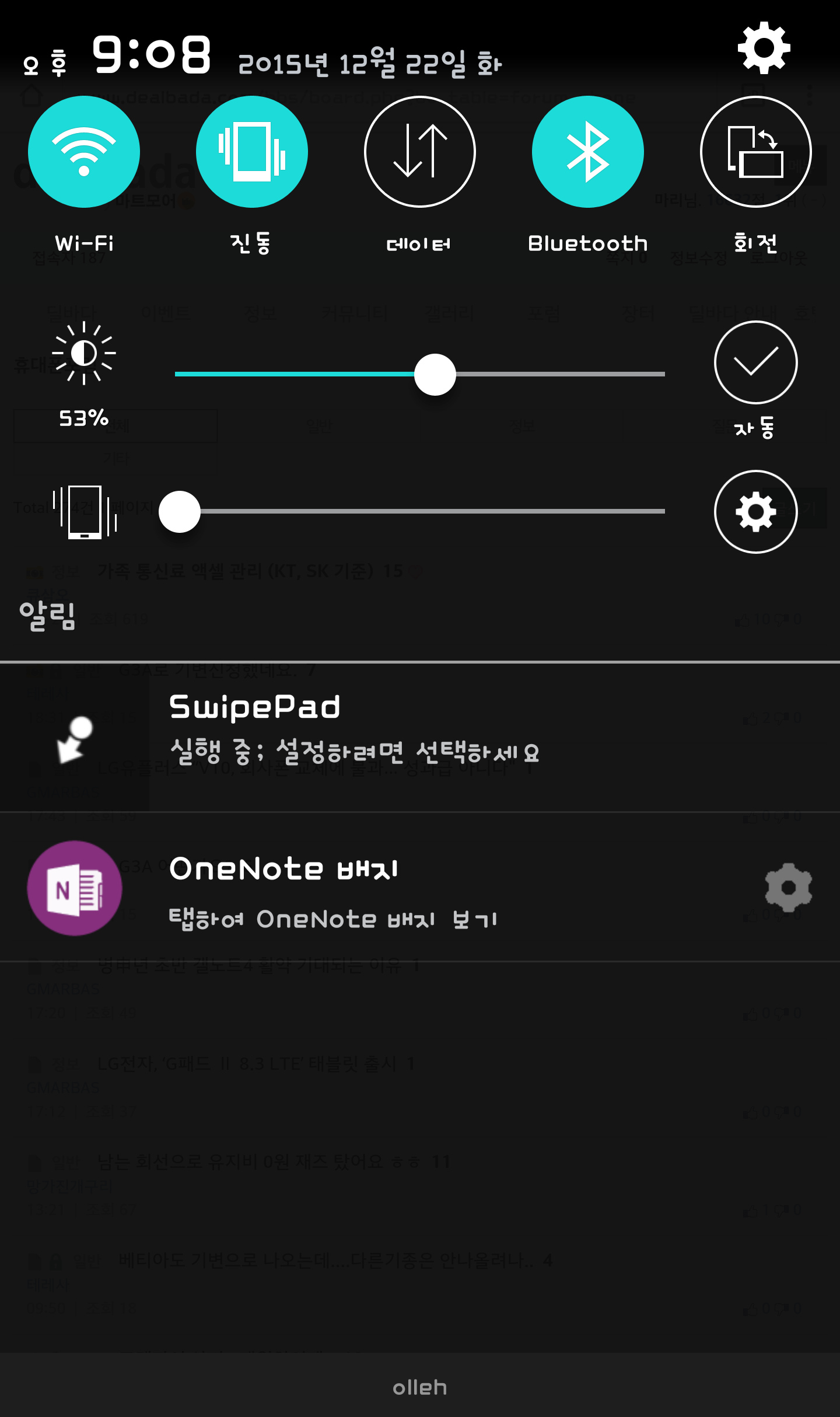Enable screen 회전 rotation toggle

coord(755,152)
